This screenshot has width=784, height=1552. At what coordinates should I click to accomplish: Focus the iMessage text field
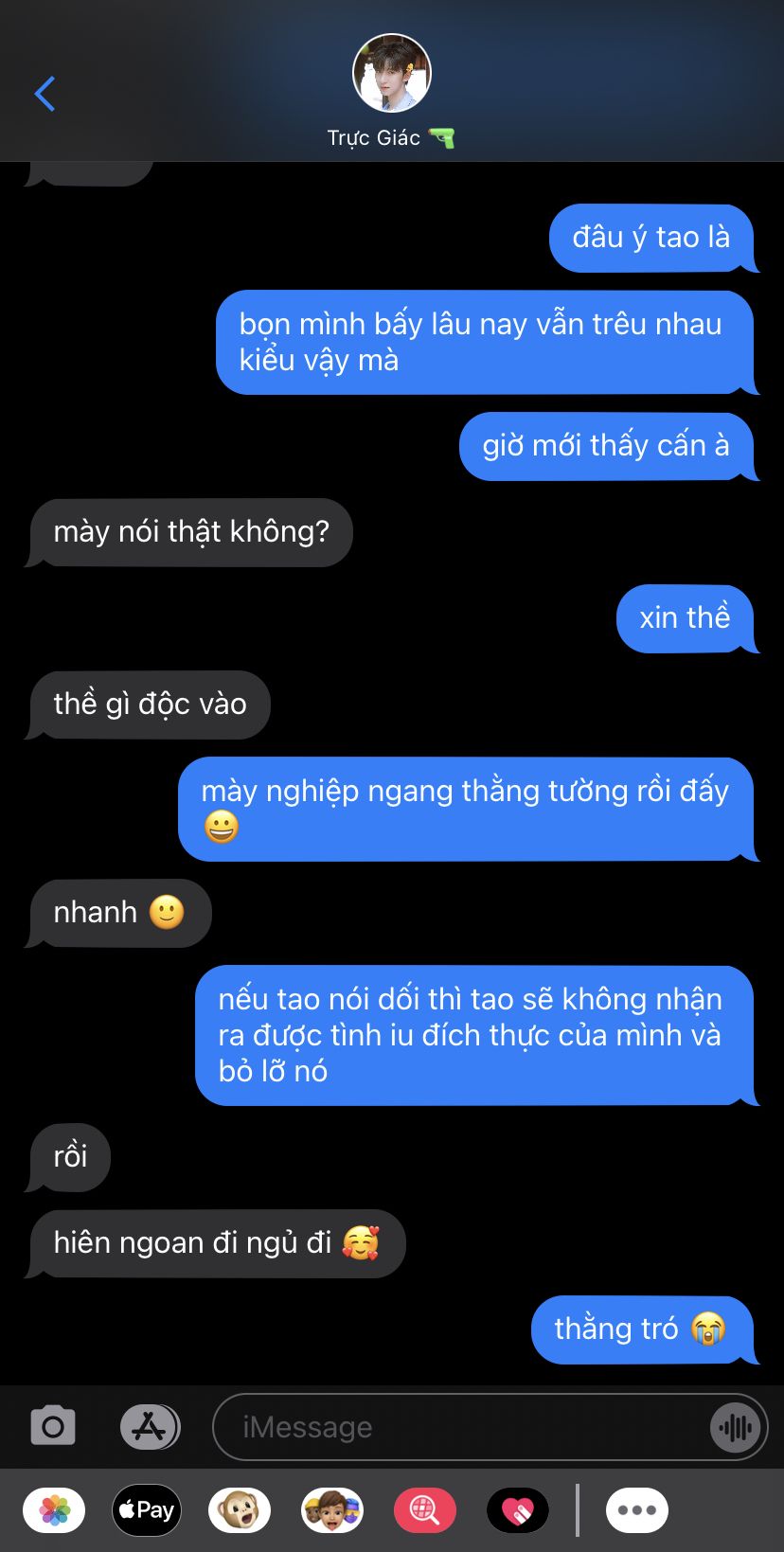pos(464,1427)
